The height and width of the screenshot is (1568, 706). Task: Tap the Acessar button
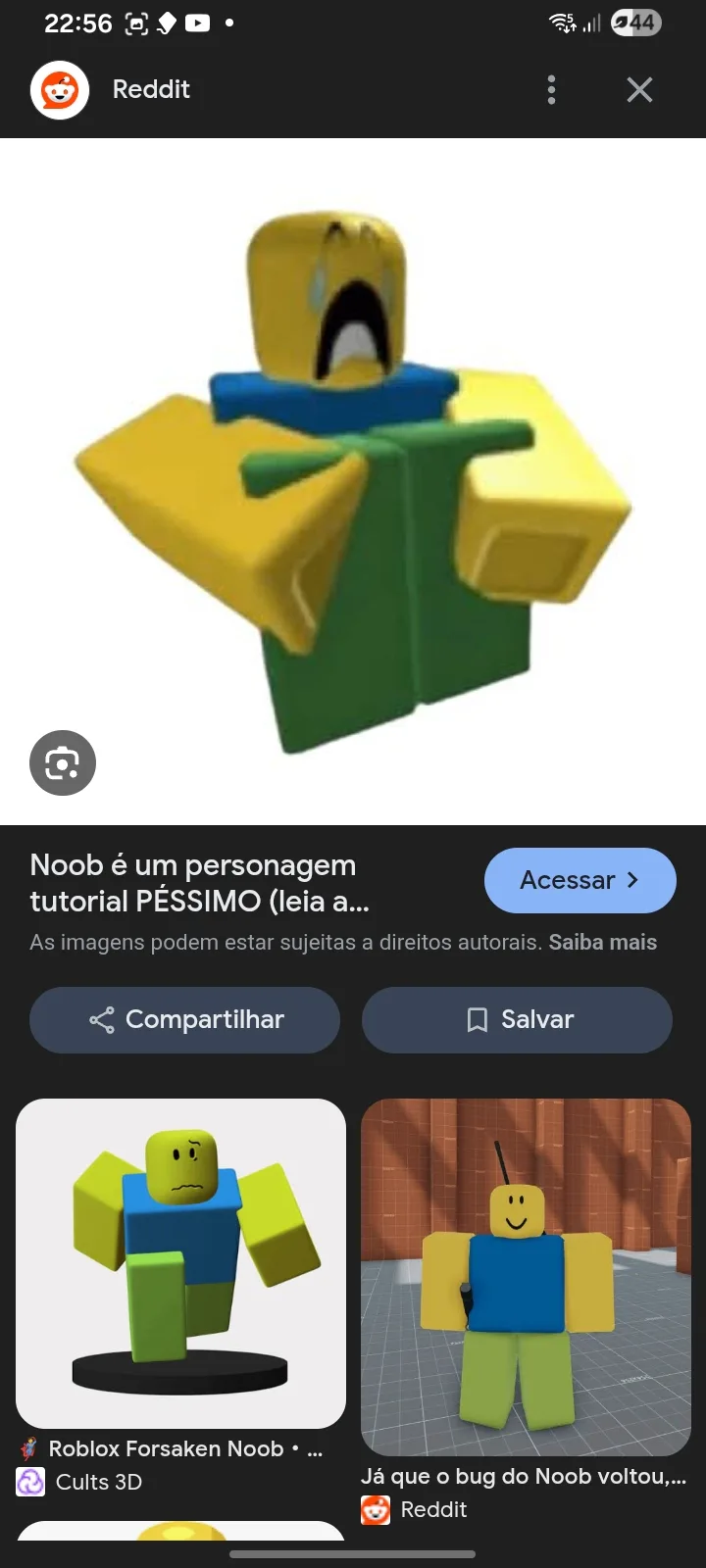point(580,880)
